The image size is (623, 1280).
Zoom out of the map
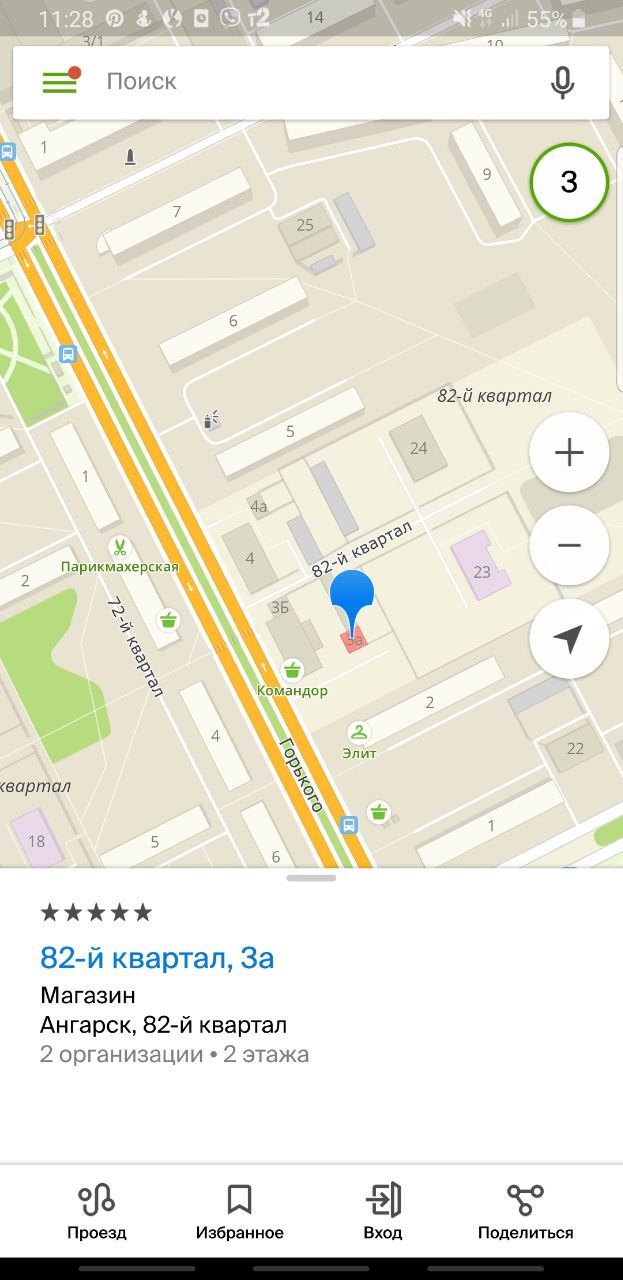[x=569, y=545]
